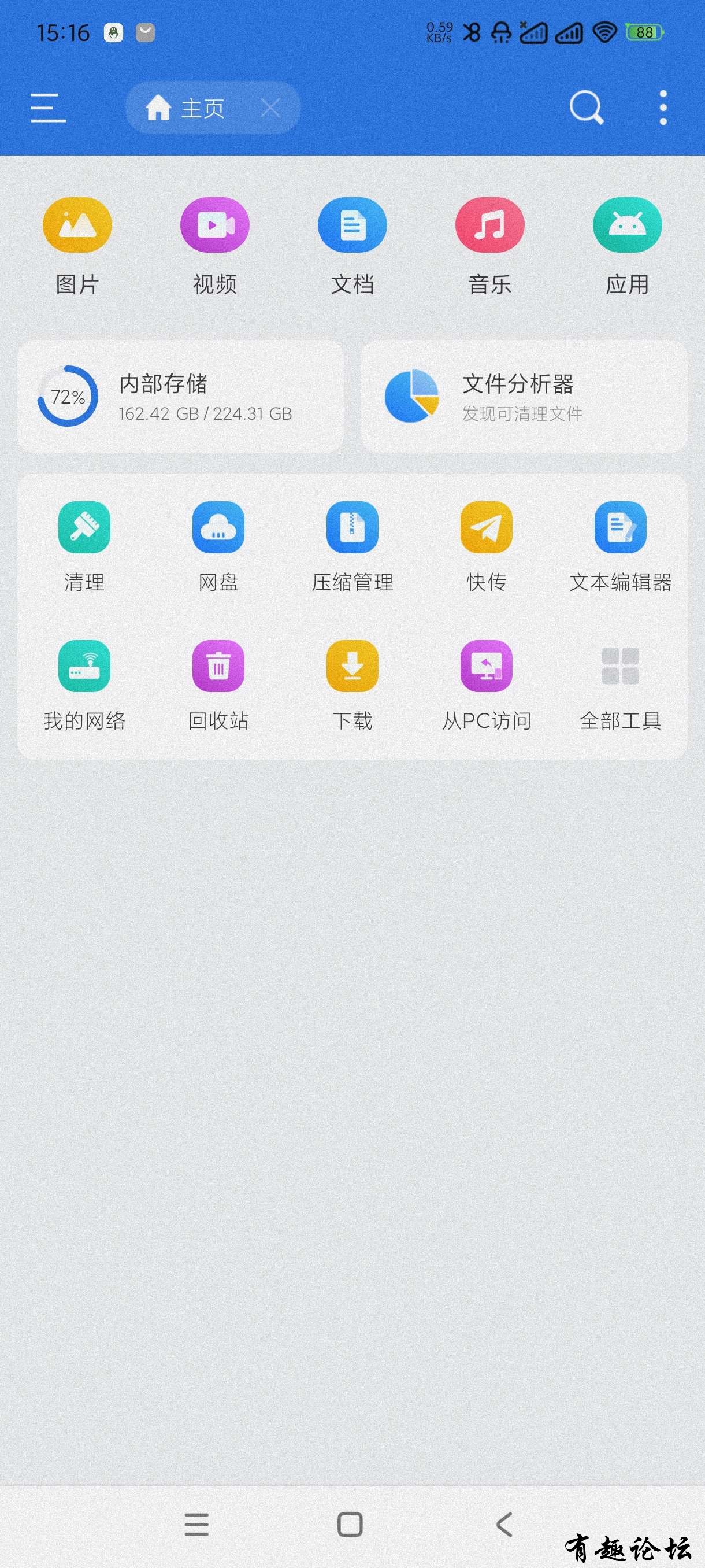Open the 文本编辑器 tool

pos(620,545)
